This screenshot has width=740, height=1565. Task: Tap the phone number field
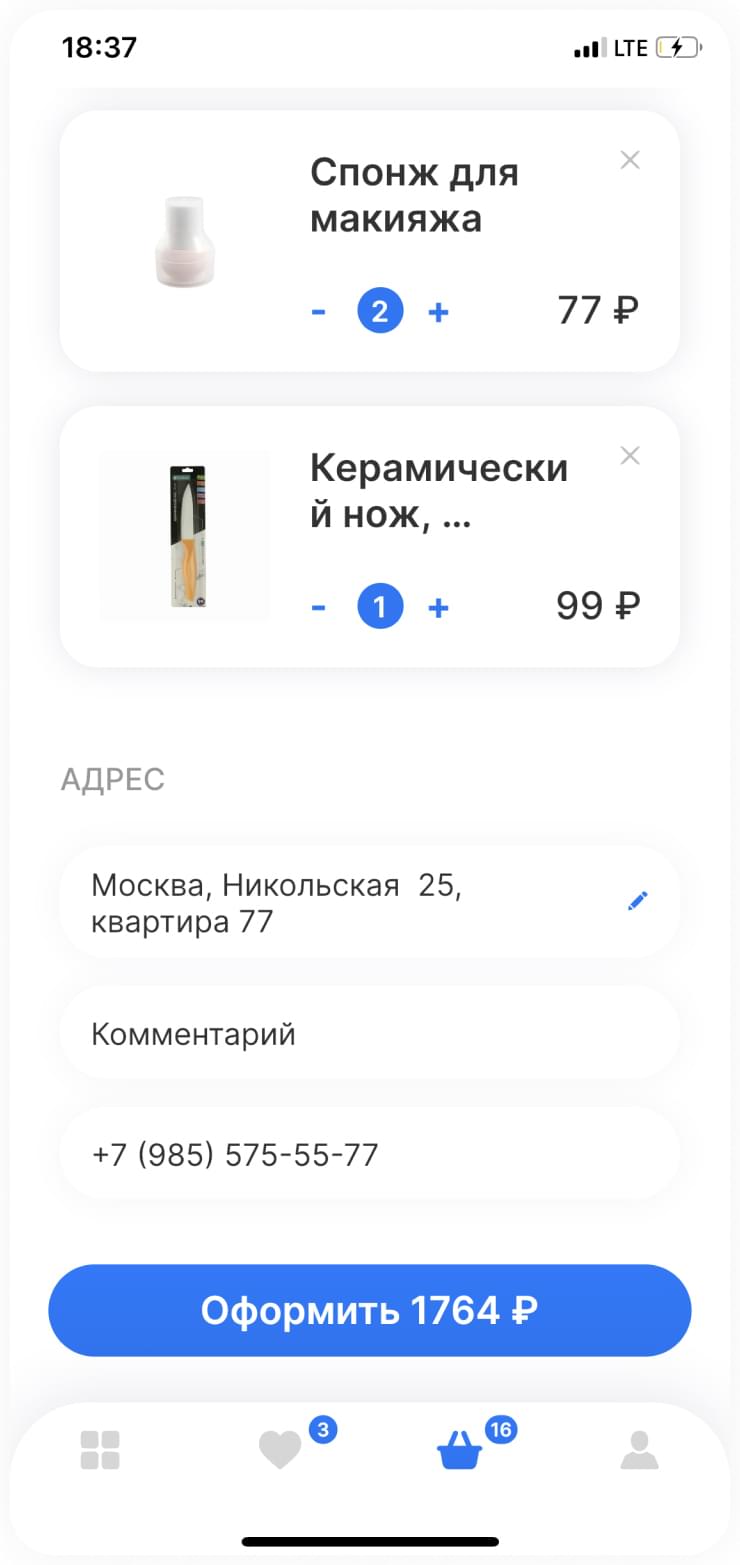[x=369, y=1154]
